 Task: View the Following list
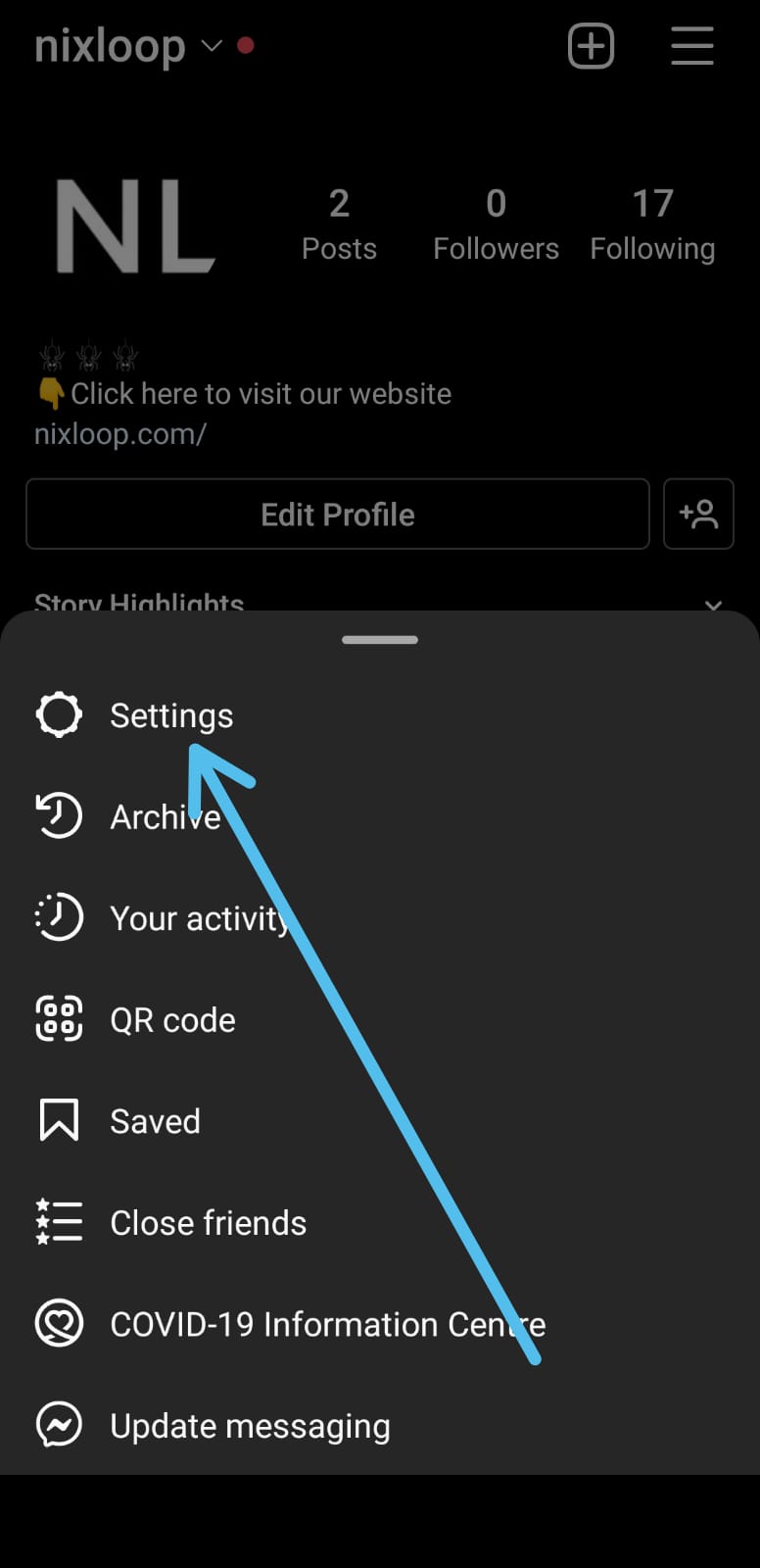pyautogui.click(x=652, y=225)
